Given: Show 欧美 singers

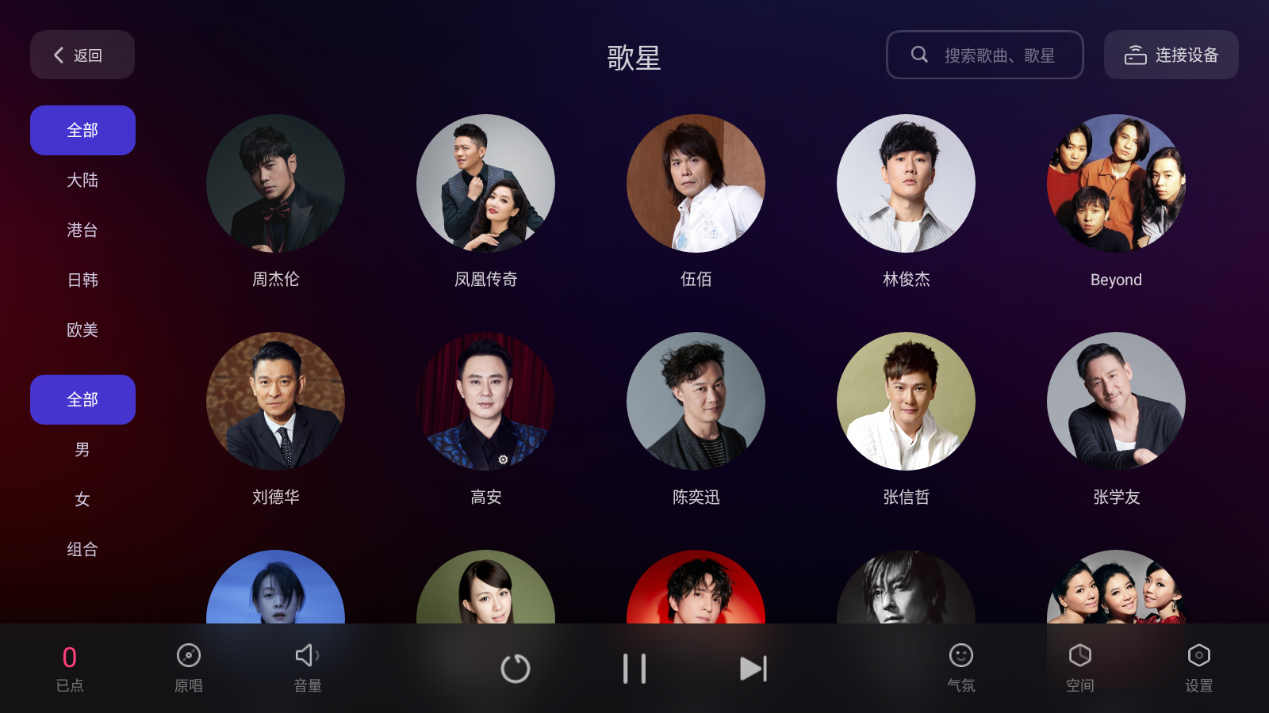Looking at the screenshot, I should [82, 330].
